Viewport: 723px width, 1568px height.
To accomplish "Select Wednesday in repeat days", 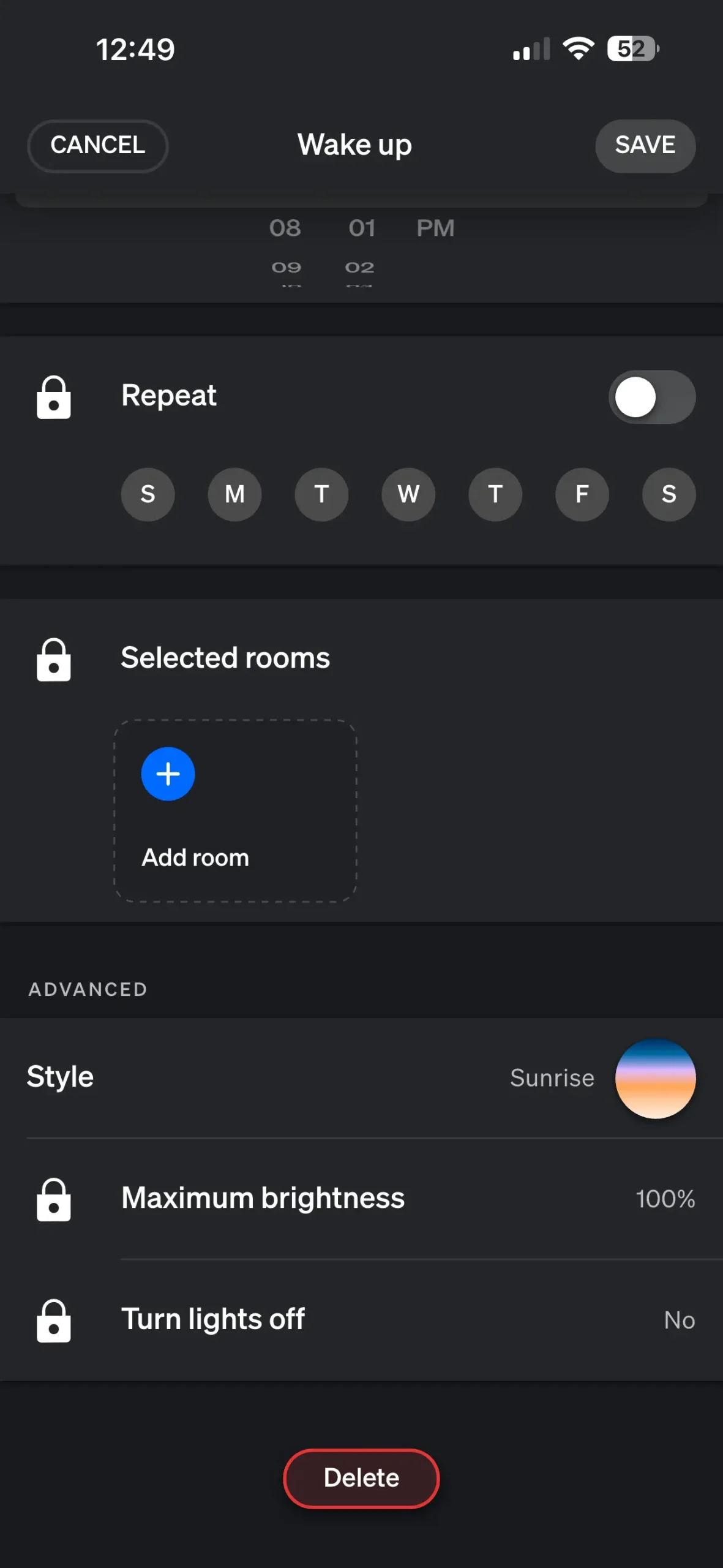I will pos(408,494).
